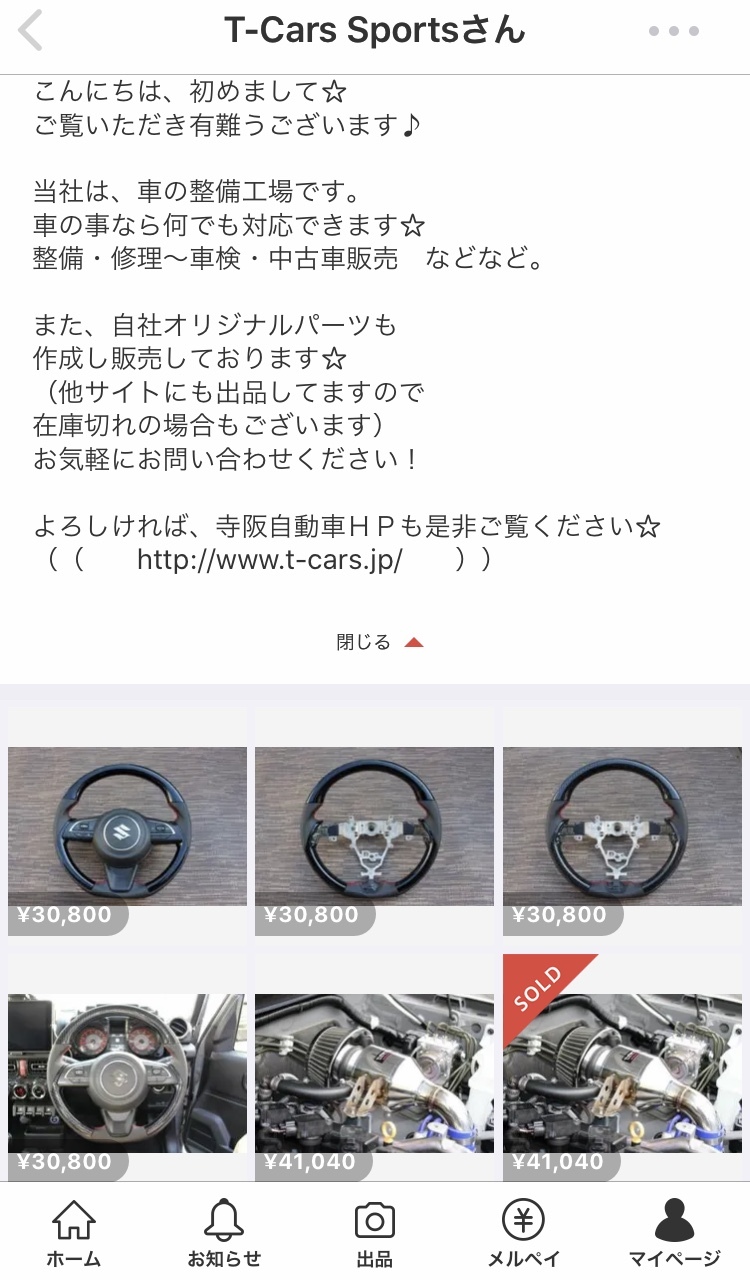Open the 出品 camera tab
Image resolution: width=750 pixels, height=1280 pixels.
point(374,1233)
